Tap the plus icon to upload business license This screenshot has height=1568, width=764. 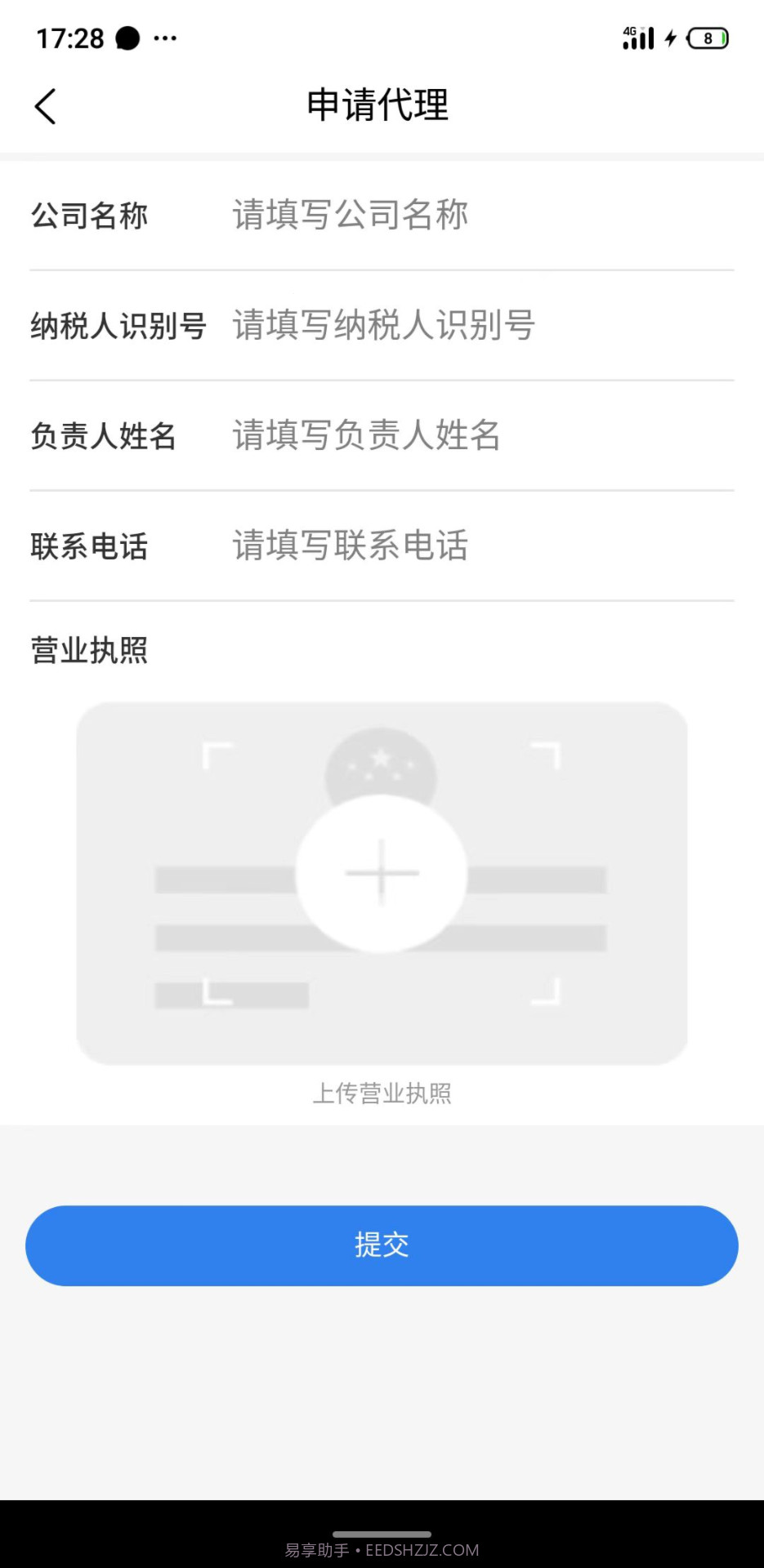tap(381, 872)
